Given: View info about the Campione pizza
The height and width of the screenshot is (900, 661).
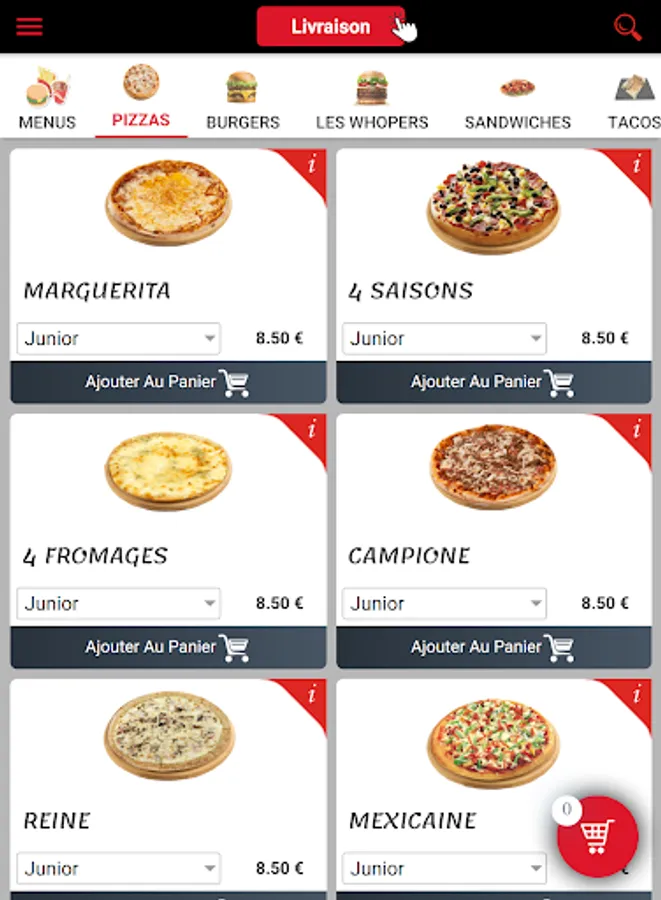Looking at the screenshot, I should [x=636, y=431].
